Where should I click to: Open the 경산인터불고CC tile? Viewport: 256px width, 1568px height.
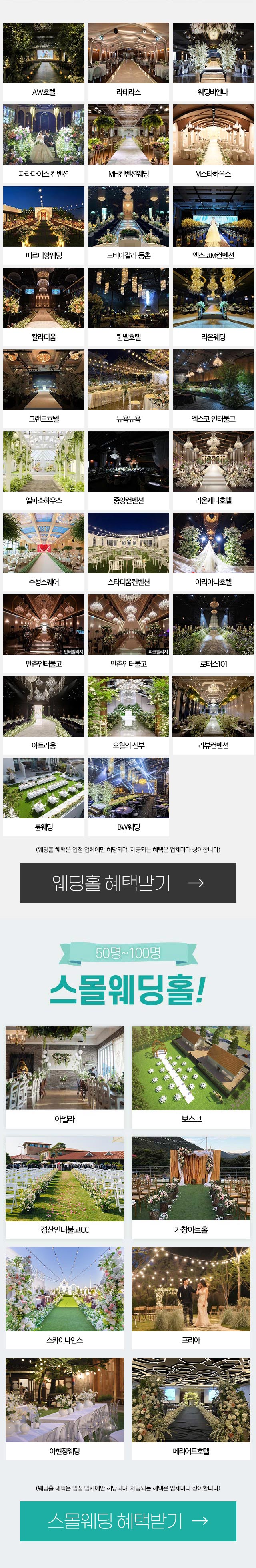click(x=64, y=1187)
